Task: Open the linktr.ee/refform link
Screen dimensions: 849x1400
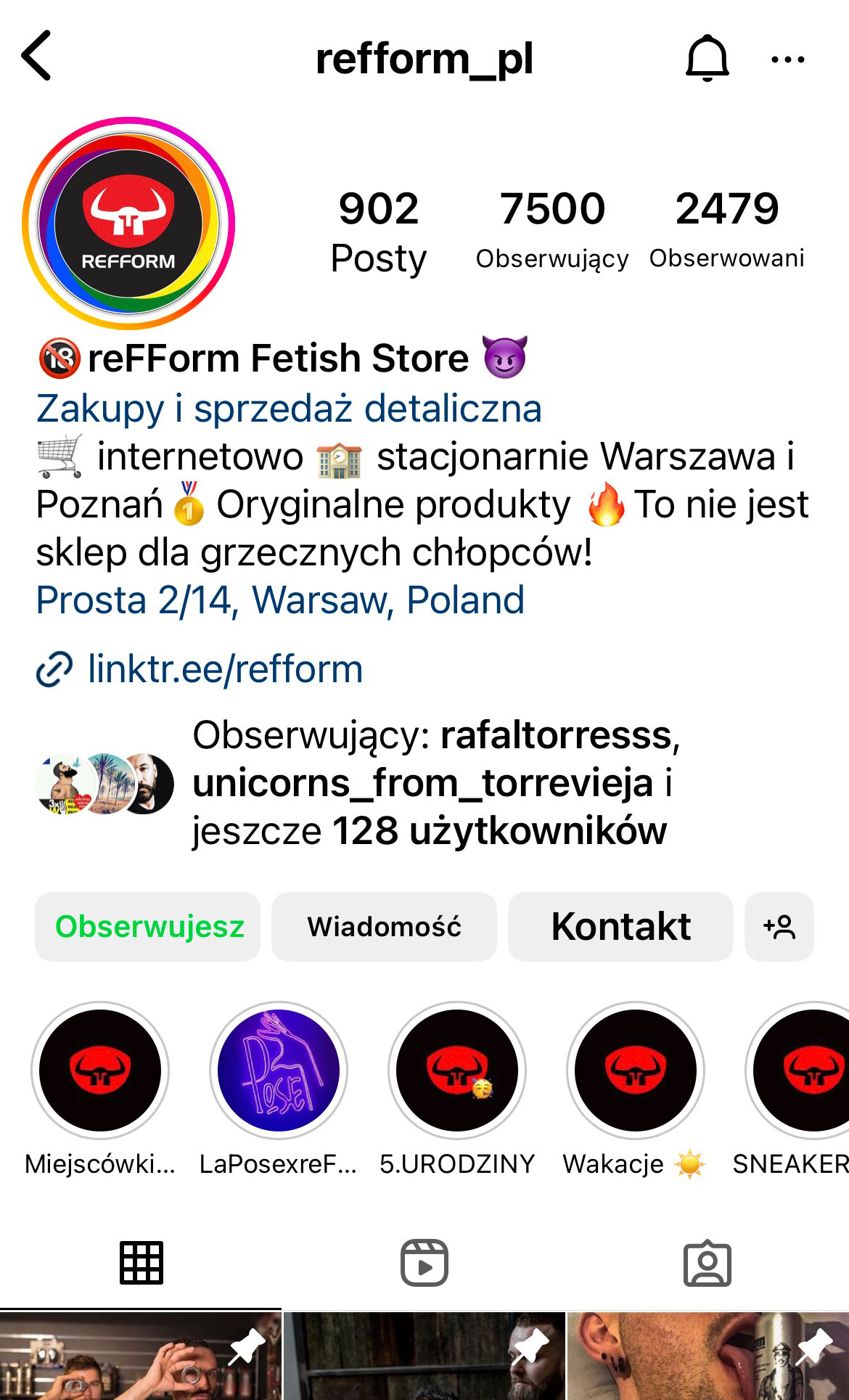Action: pos(225,669)
